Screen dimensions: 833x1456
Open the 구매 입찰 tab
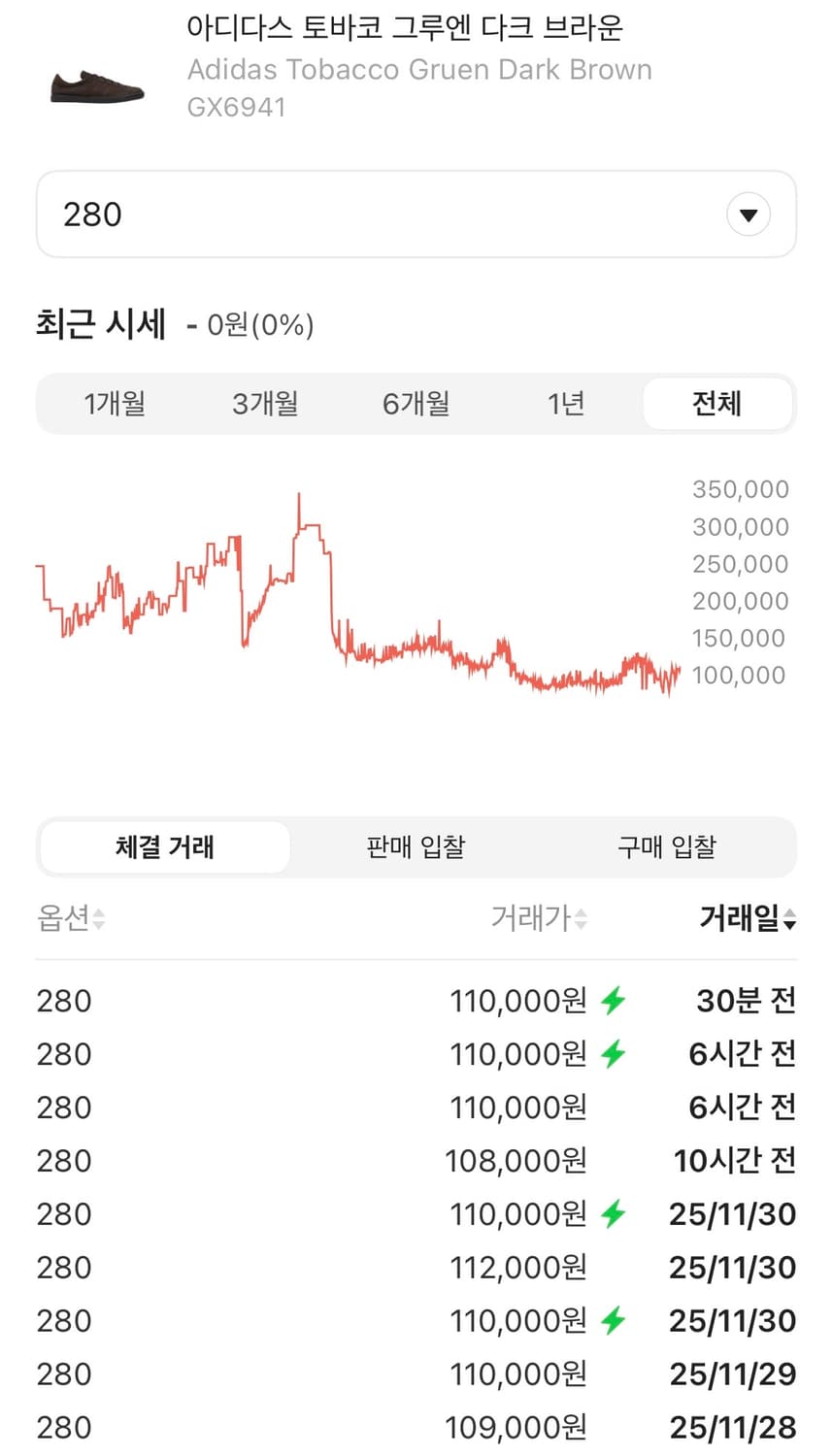click(666, 846)
